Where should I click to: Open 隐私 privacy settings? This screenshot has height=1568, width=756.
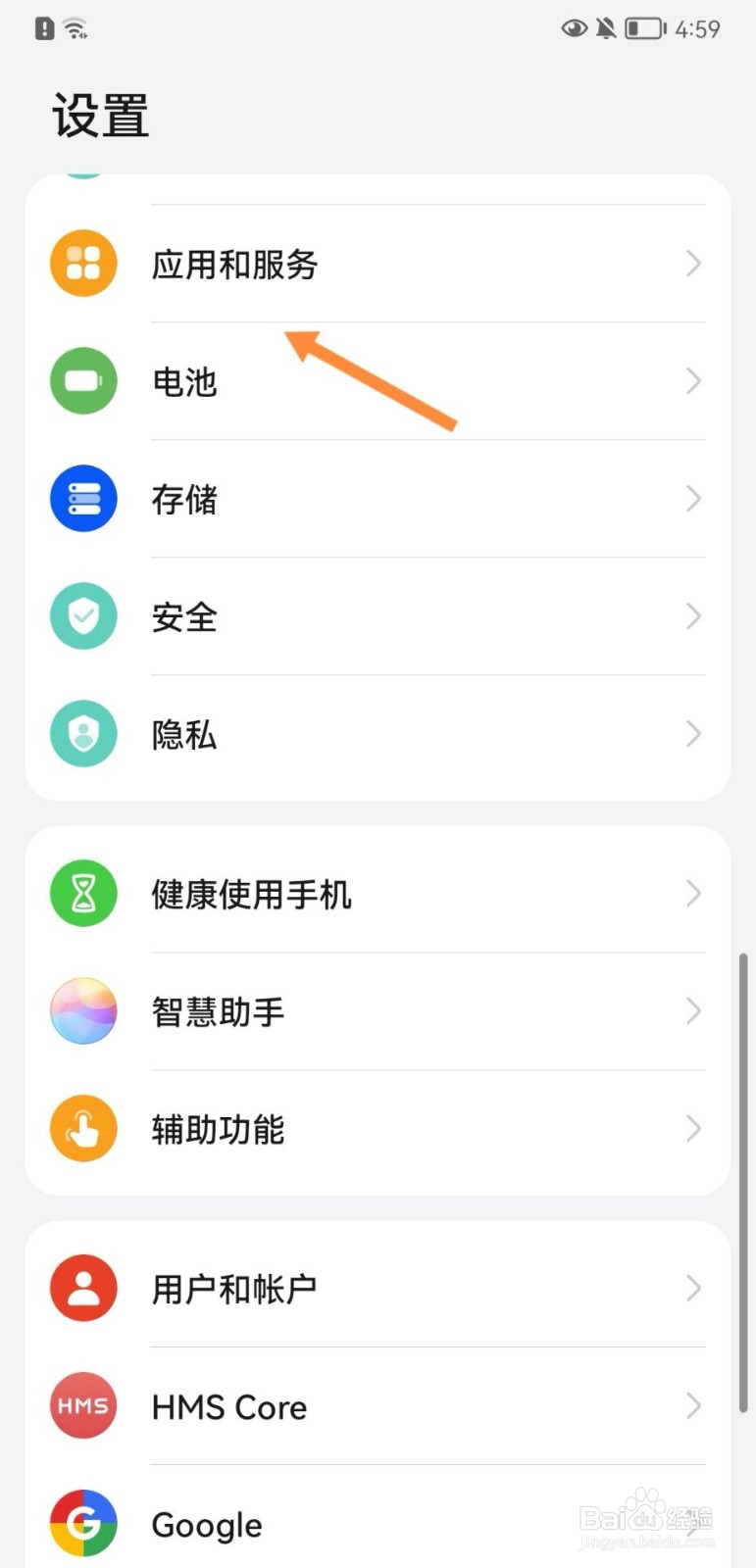pos(378,734)
